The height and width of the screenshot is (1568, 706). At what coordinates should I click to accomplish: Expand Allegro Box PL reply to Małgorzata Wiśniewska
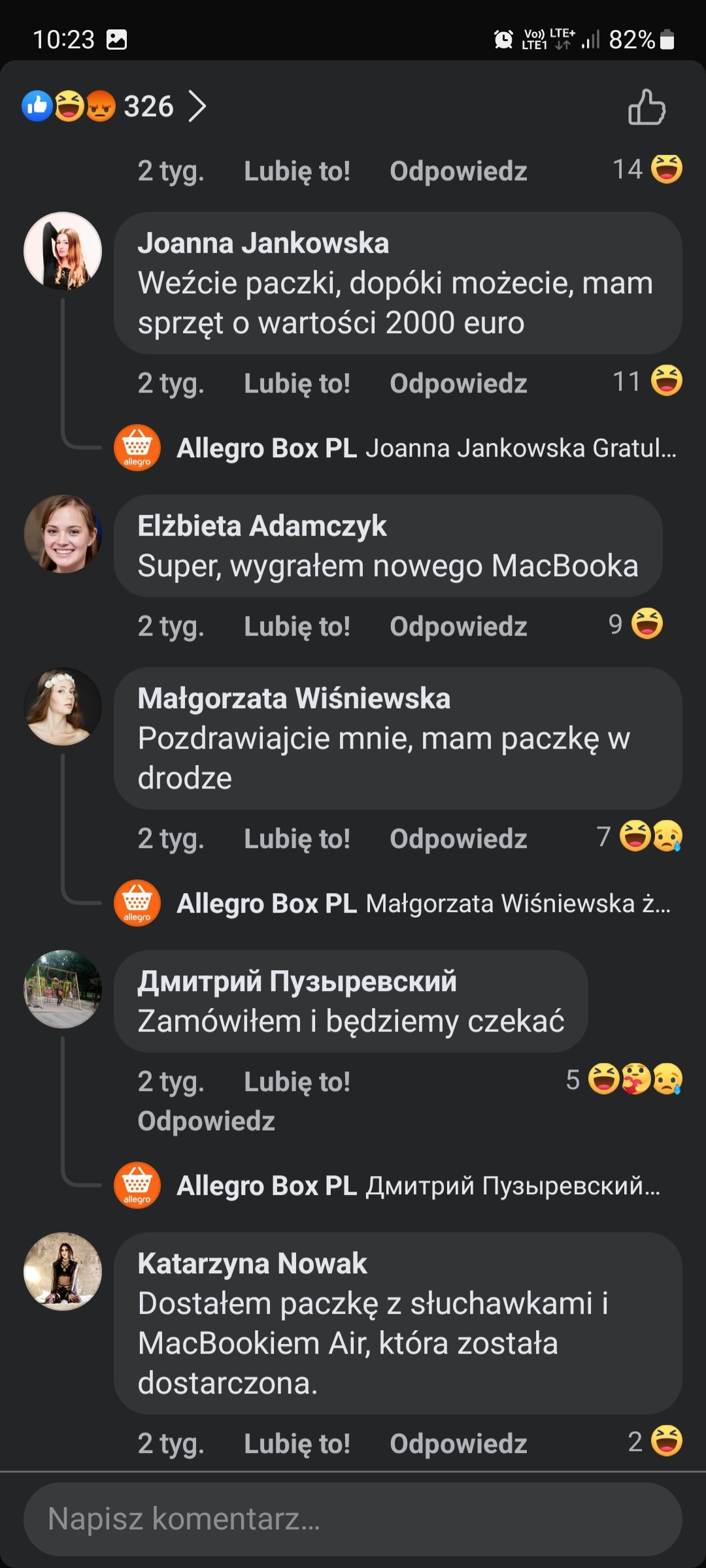tap(424, 904)
